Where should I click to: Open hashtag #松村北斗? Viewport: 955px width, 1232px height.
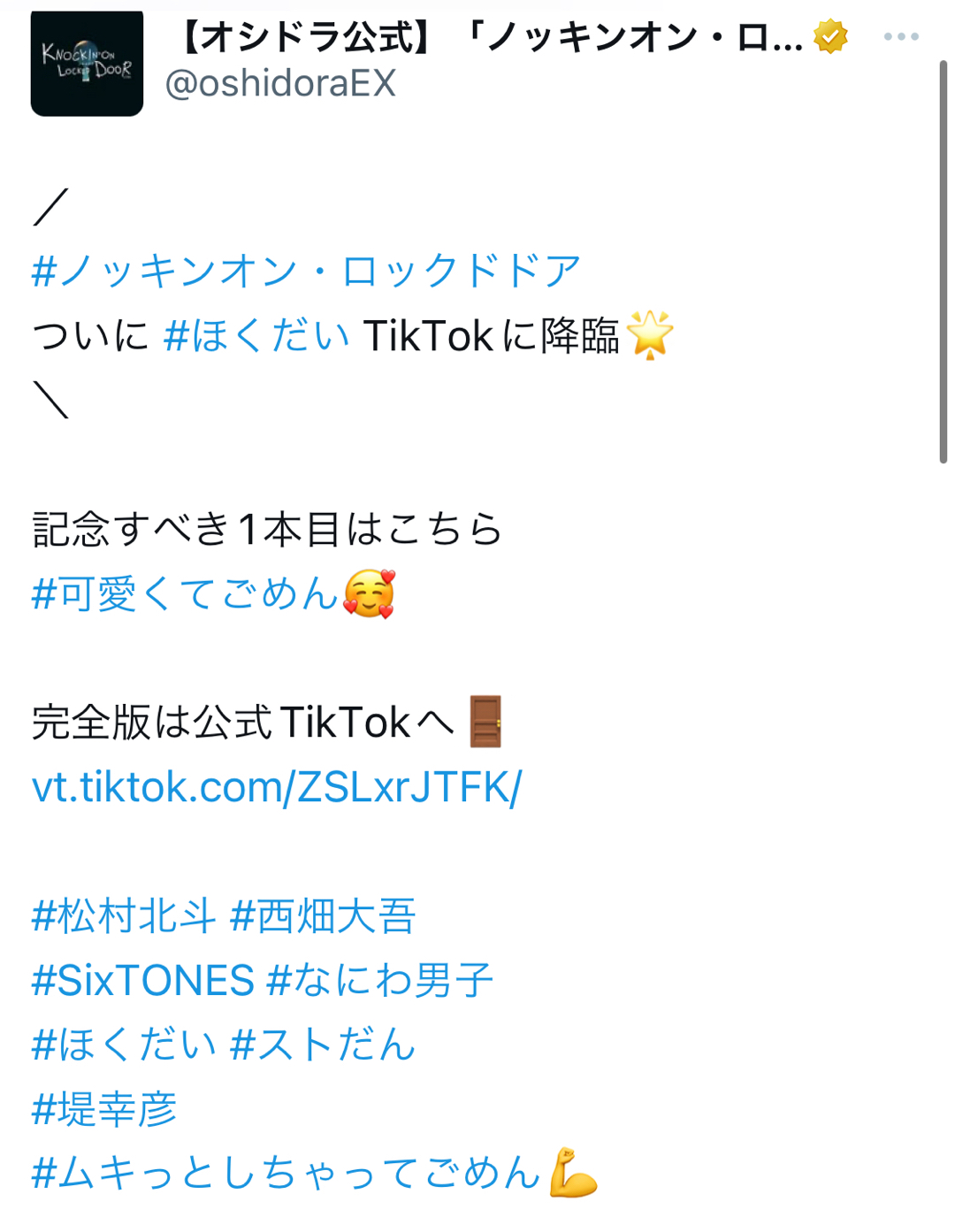tap(124, 915)
